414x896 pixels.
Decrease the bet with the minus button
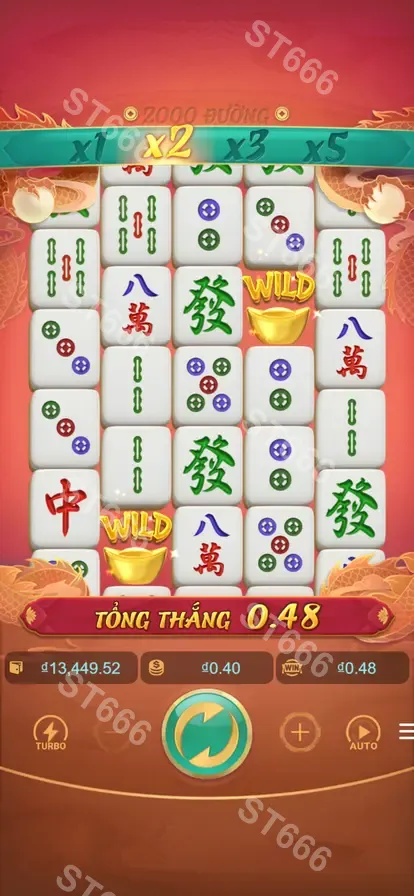tap(113, 732)
